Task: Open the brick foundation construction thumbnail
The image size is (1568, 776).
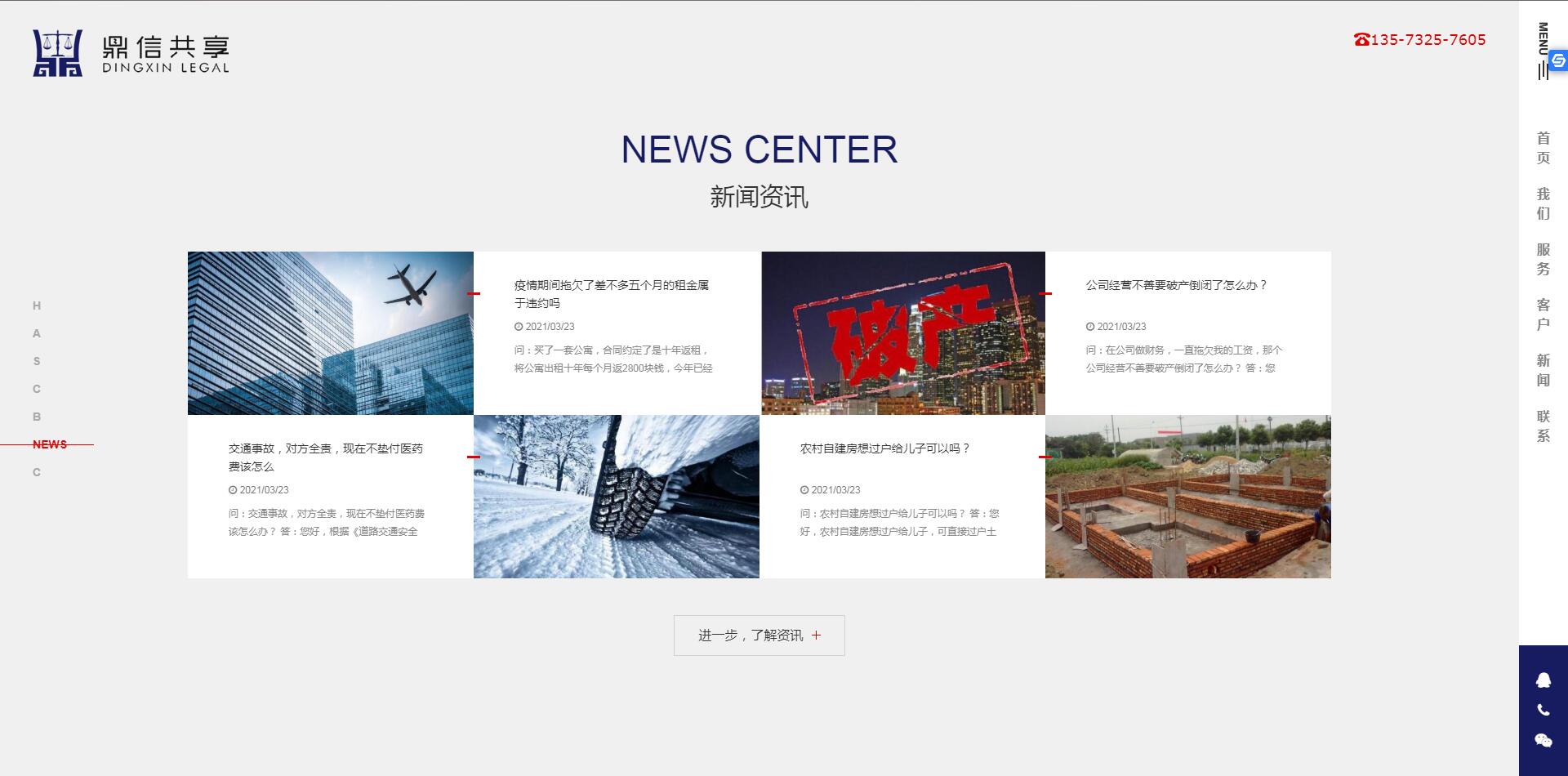Action: click(x=1187, y=497)
